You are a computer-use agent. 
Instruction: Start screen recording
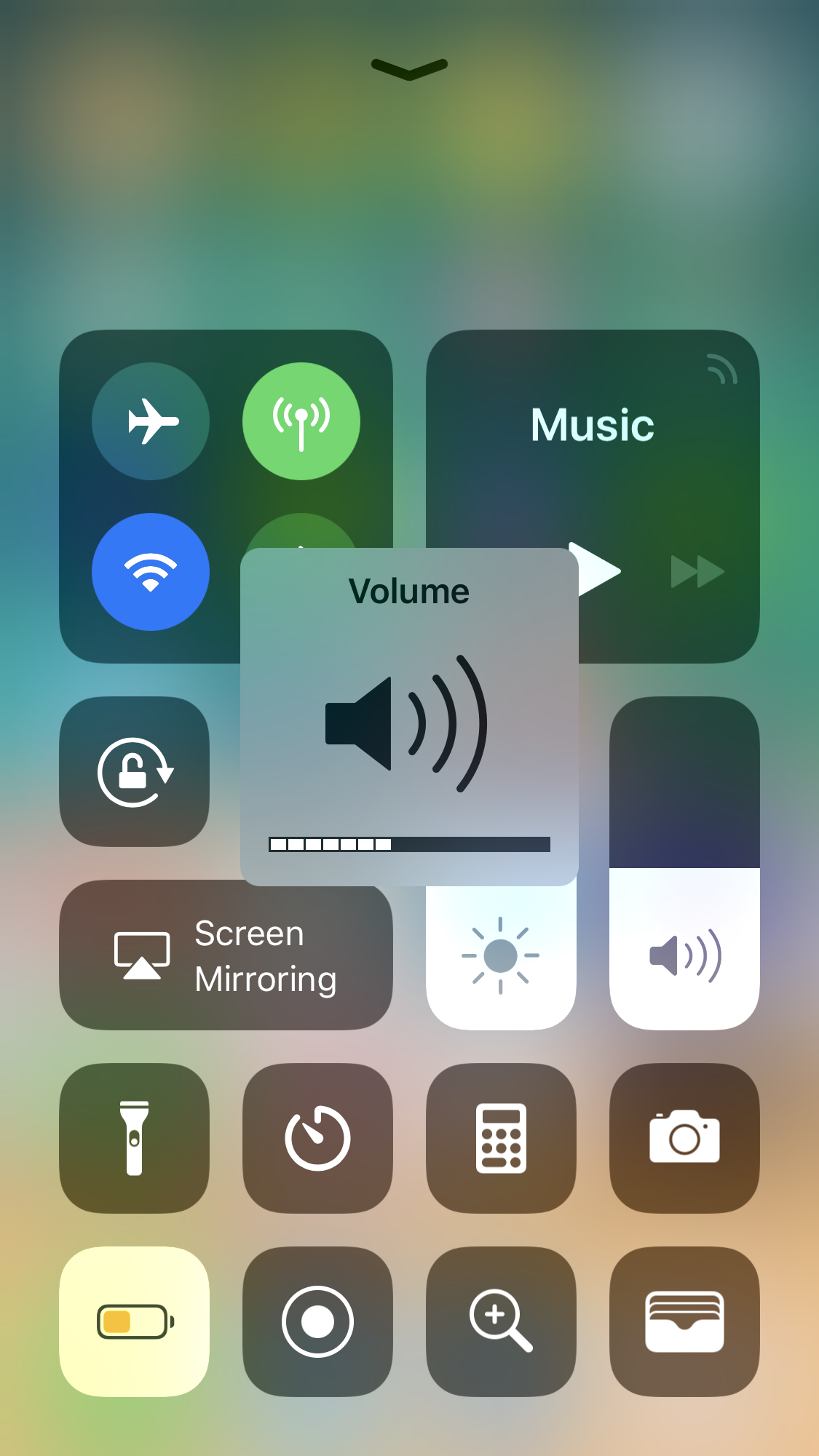pyautogui.click(x=317, y=1321)
